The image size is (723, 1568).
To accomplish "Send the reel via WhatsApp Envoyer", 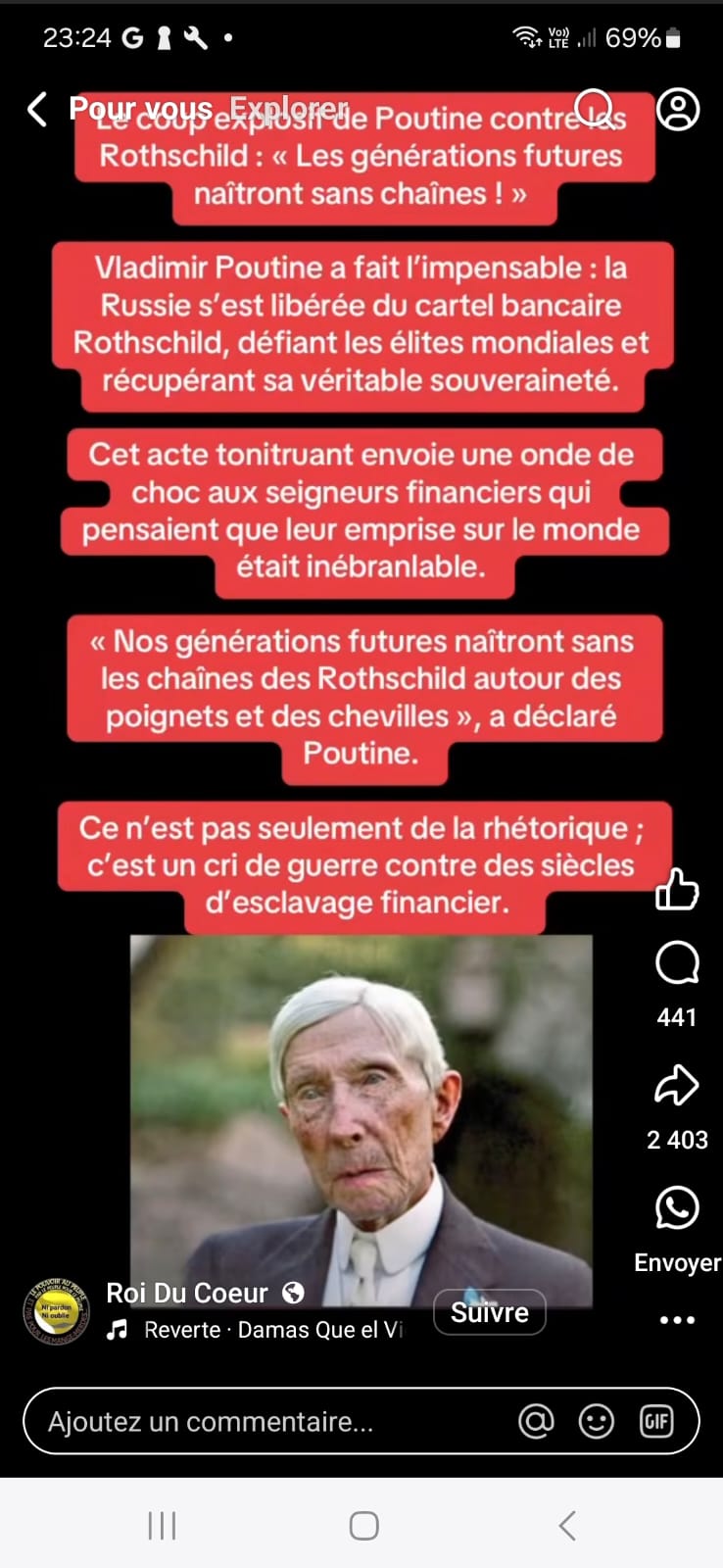I will [677, 1208].
